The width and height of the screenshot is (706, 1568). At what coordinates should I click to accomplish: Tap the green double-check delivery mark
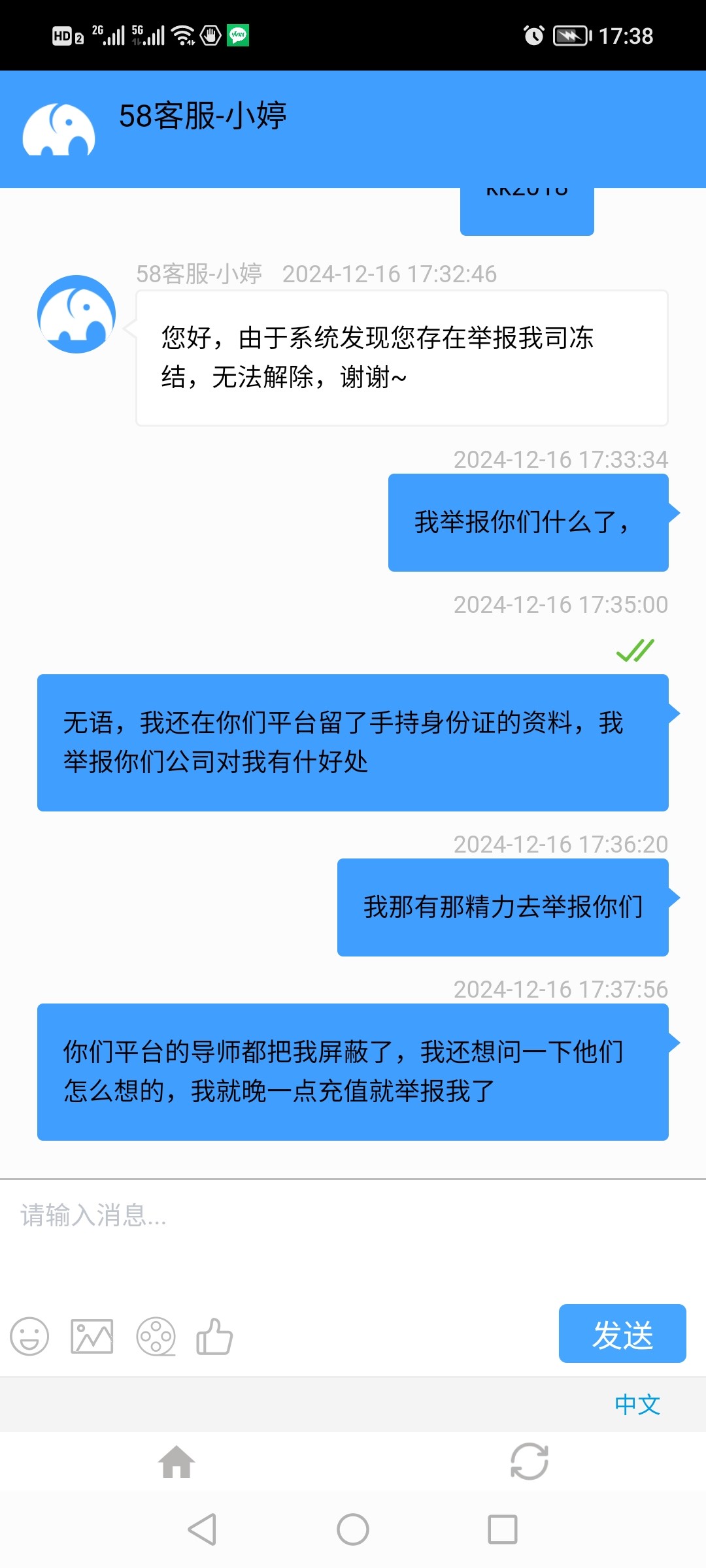(x=635, y=649)
